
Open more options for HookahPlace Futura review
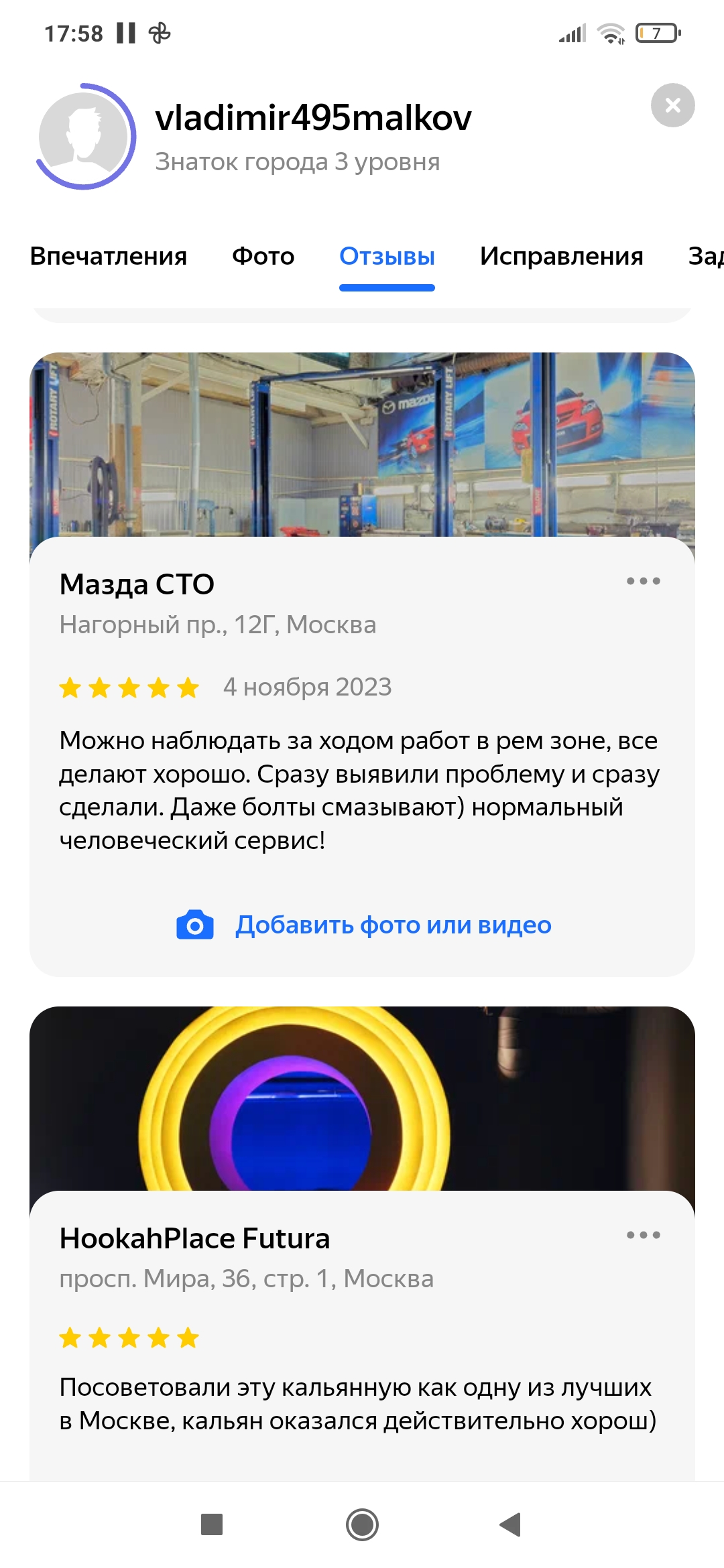coord(644,1235)
